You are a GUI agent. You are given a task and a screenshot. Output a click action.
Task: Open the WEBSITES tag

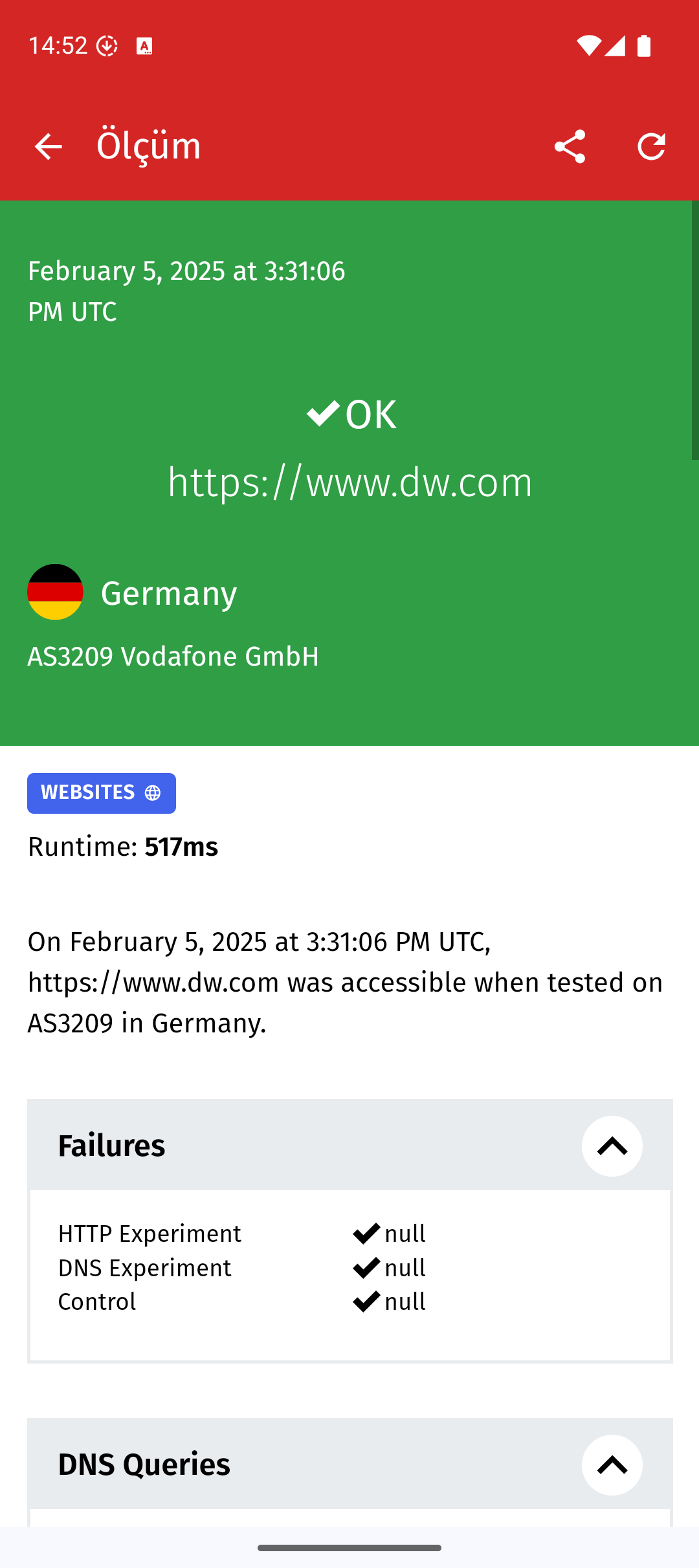pos(102,793)
